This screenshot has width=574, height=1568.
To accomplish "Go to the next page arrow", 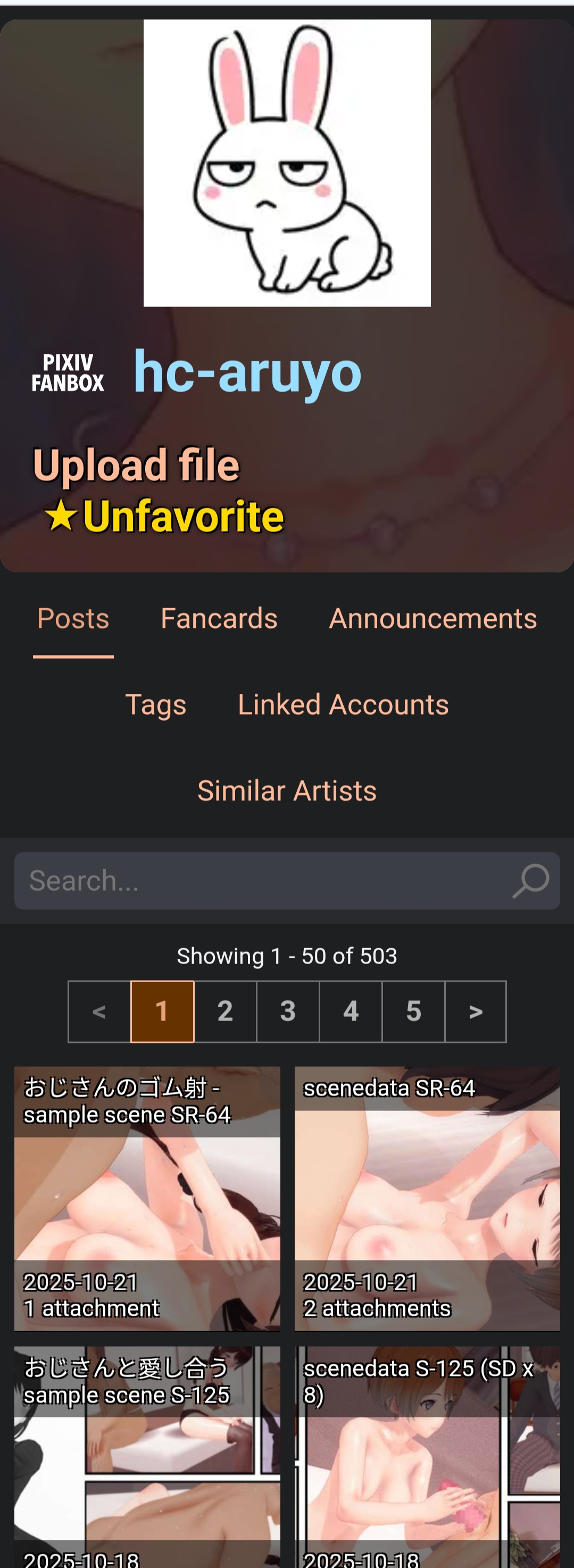I will tap(476, 1011).
